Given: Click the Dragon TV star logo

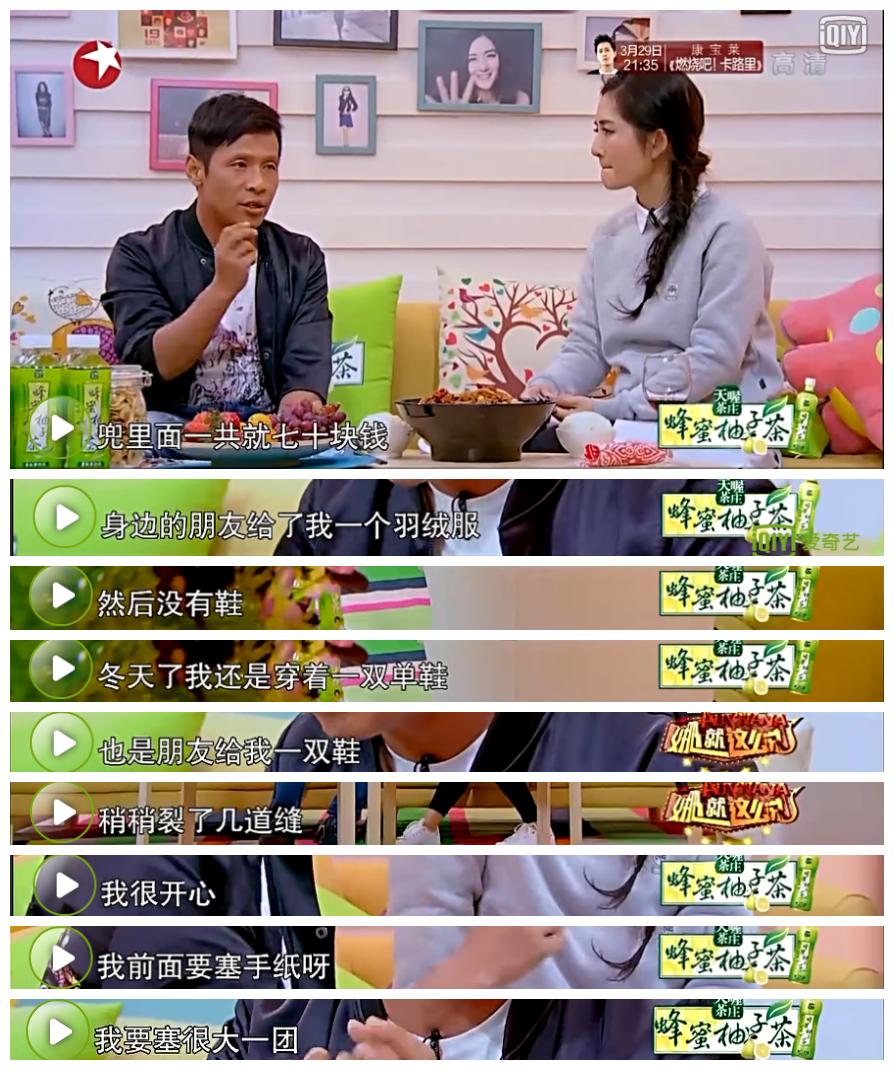Looking at the screenshot, I should pyautogui.click(x=97, y=65).
